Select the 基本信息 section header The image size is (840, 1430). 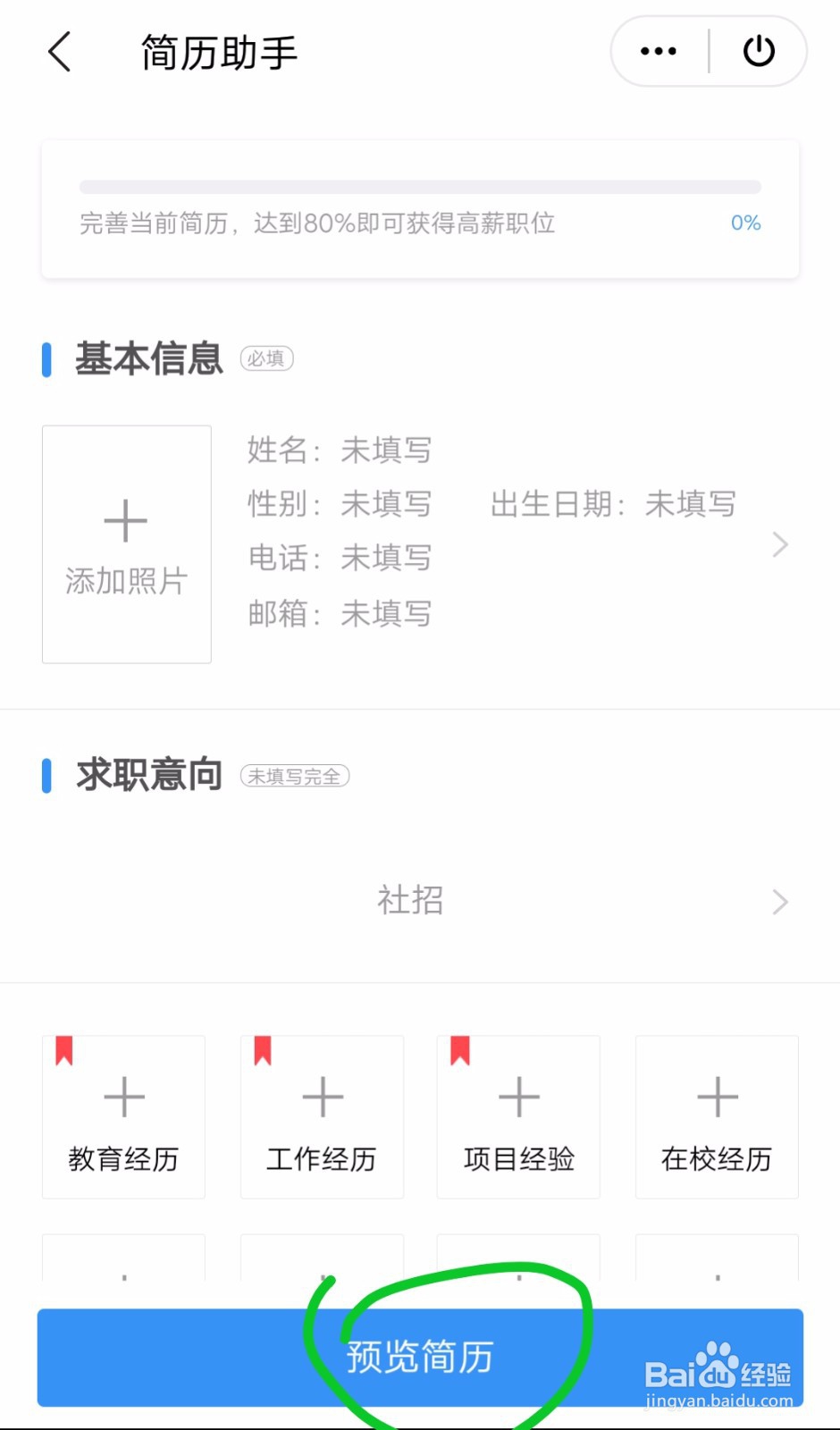click(148, 359)
